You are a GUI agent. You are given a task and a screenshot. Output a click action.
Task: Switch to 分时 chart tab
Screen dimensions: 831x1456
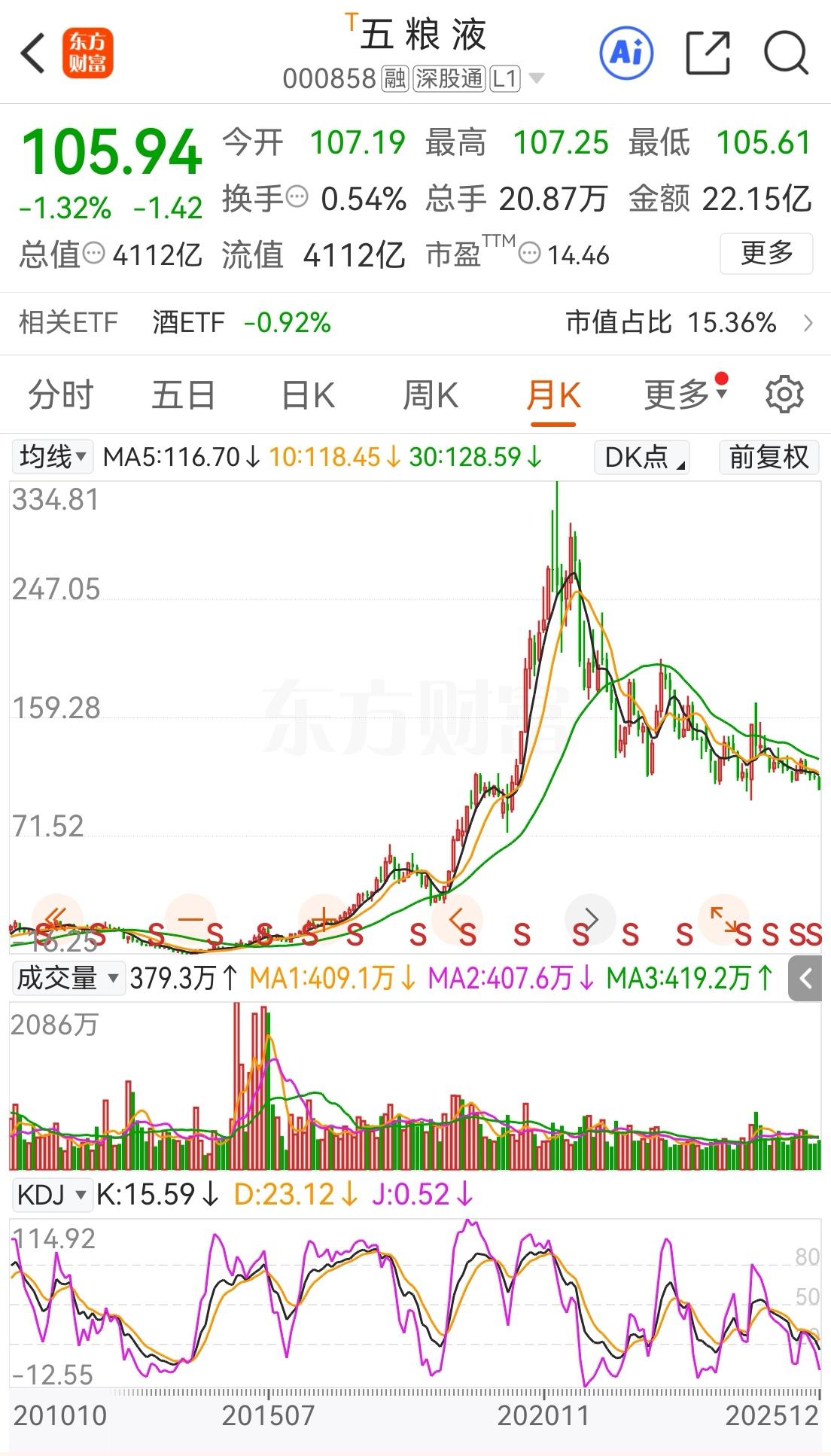[59, 394]
